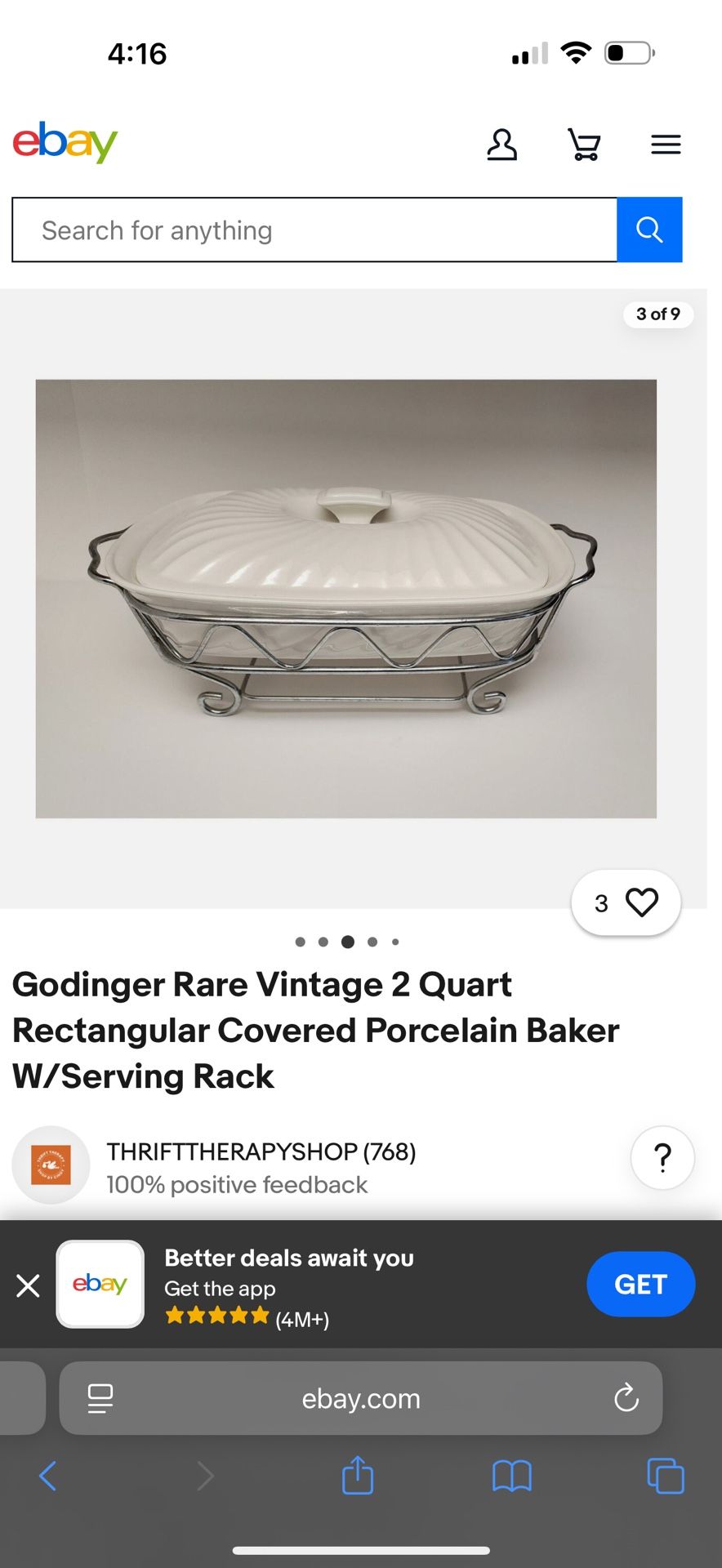Image resolution: width=722 pixels, height=1568 pixels.
Task: Open seller THRIFTTHERAPYSHOP profile
Action: point(261,1151)
